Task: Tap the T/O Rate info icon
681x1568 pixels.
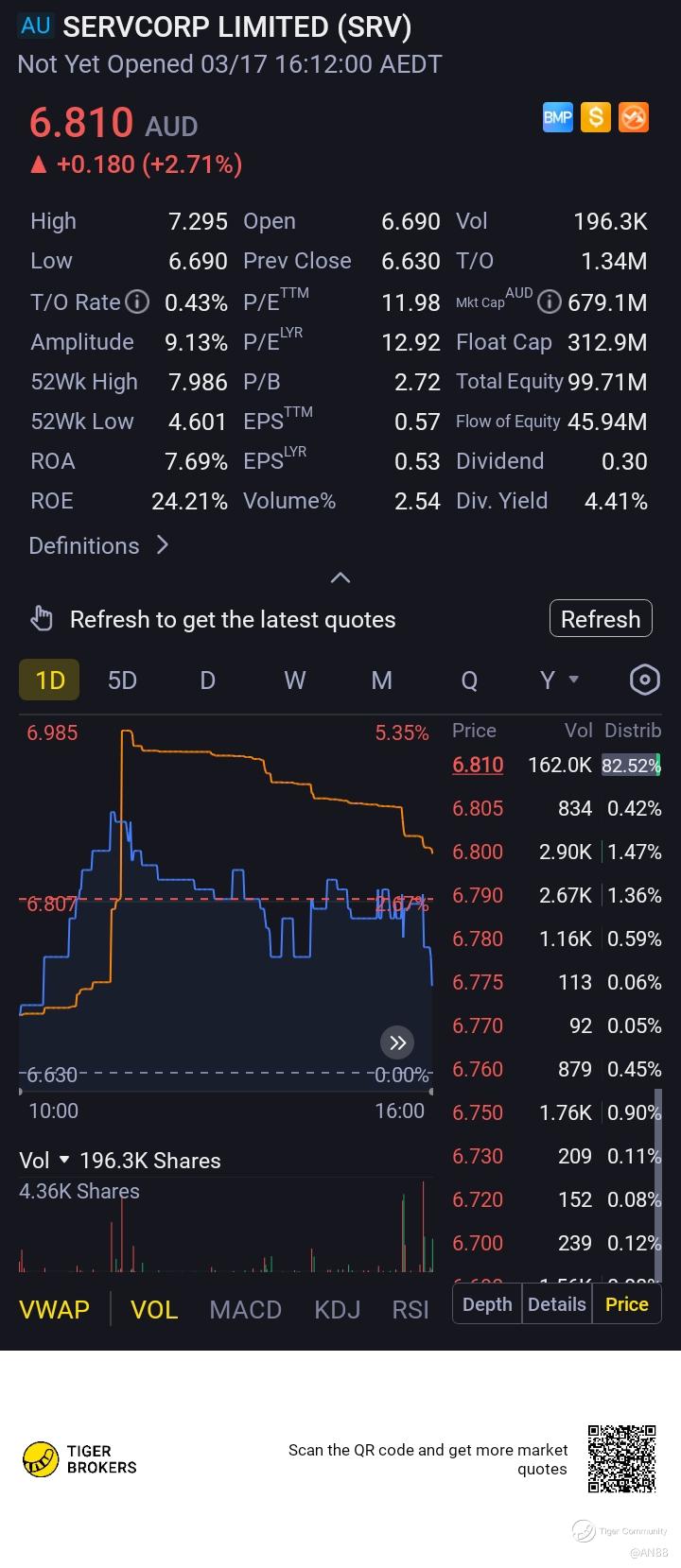Action: click(138, 302)
